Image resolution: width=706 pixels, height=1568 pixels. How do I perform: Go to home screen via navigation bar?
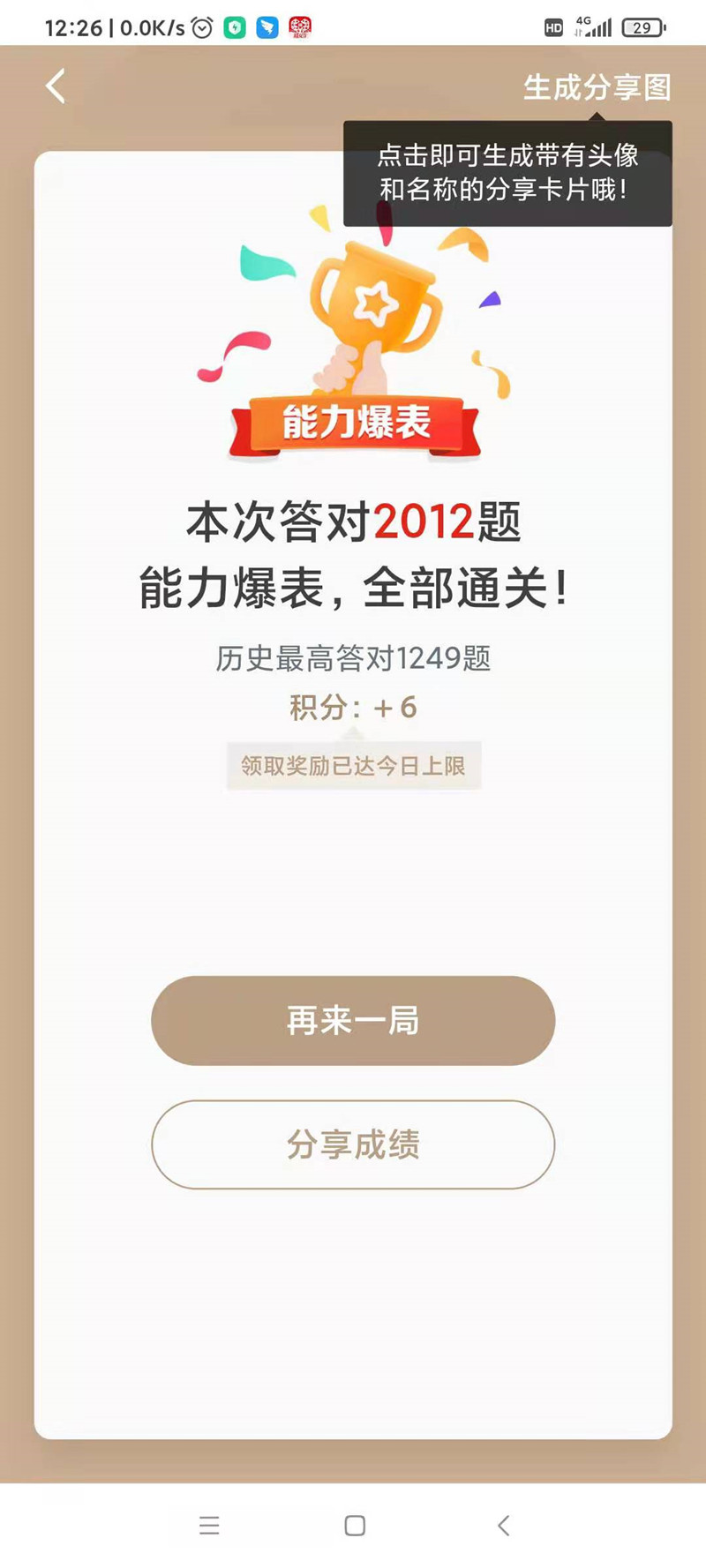(355, 1526)
